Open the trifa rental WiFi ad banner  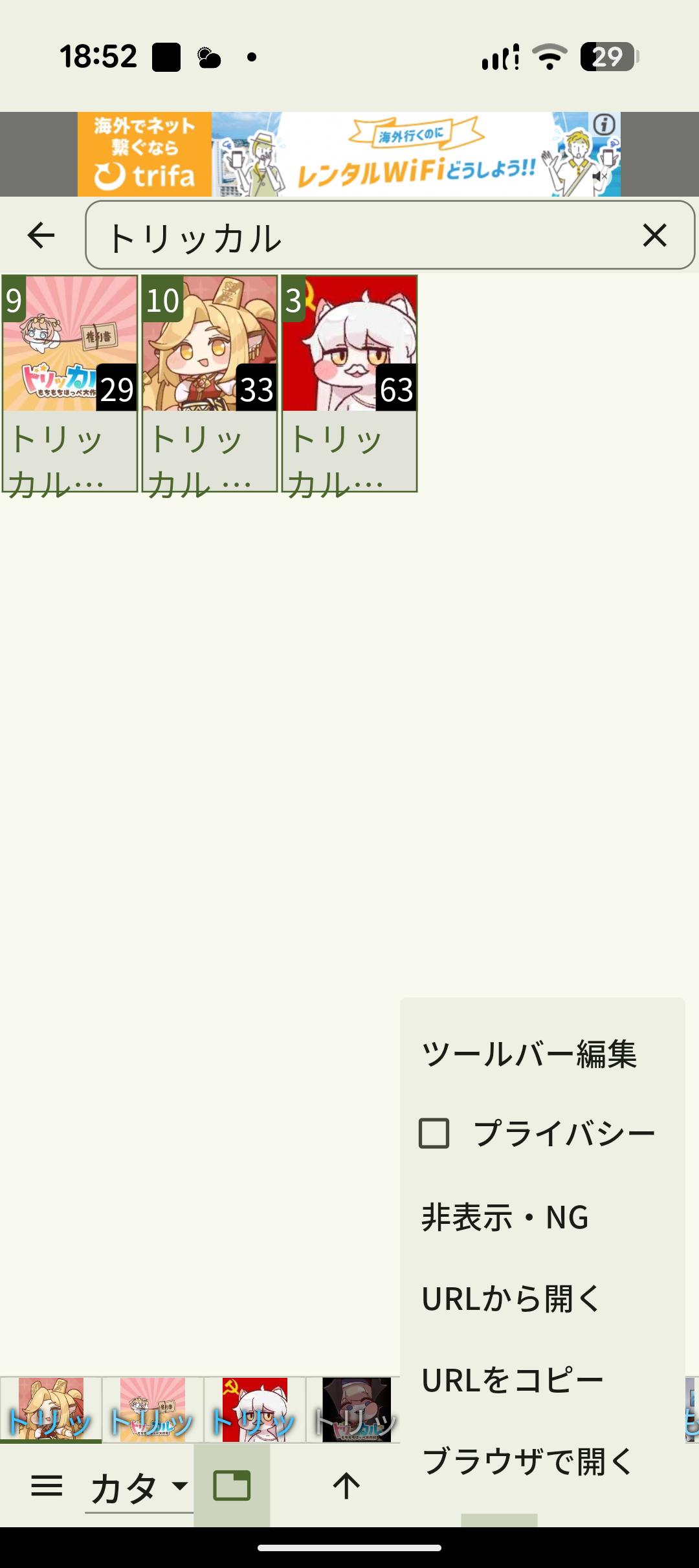click(388, 155)
